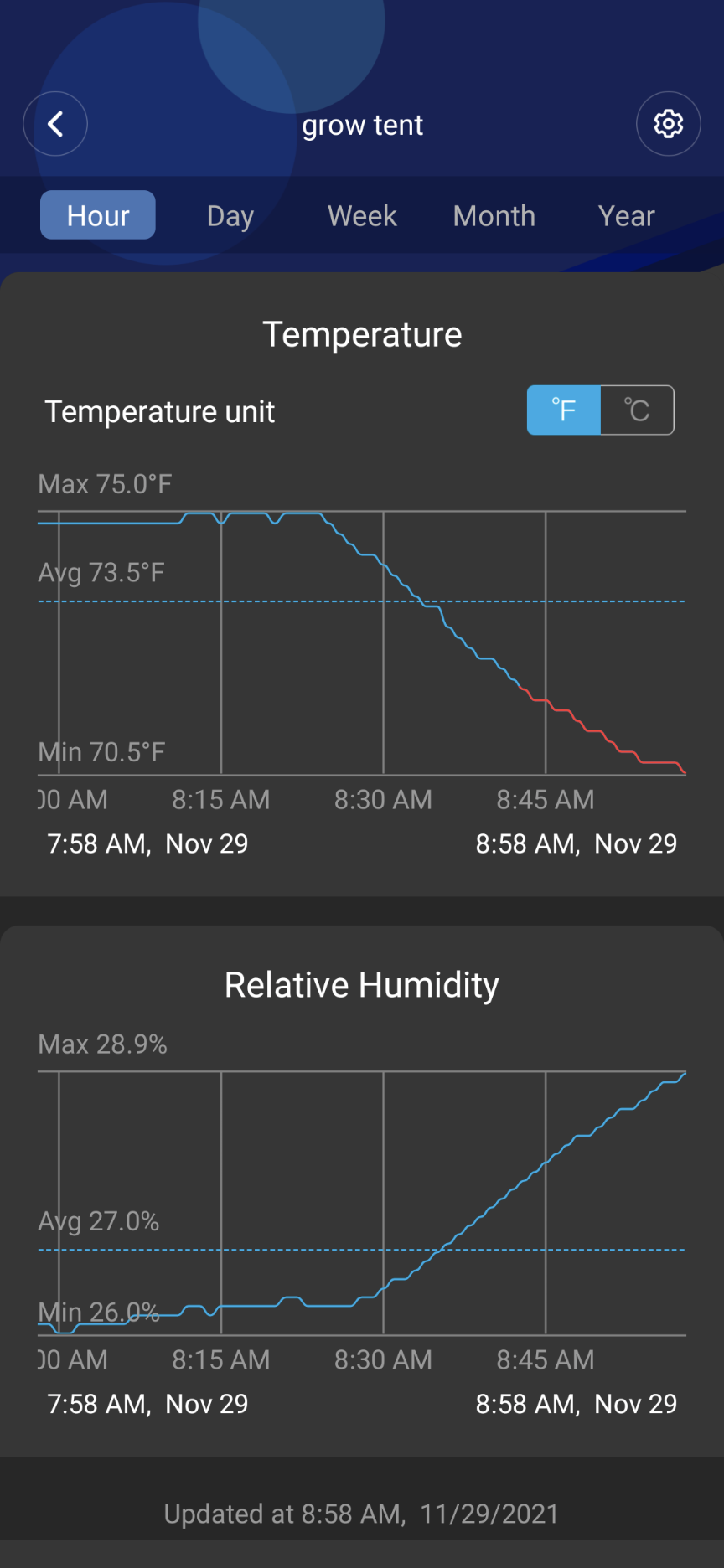Switch to the Year view
Screen dimensions: 724x1568
pos(626,216)
